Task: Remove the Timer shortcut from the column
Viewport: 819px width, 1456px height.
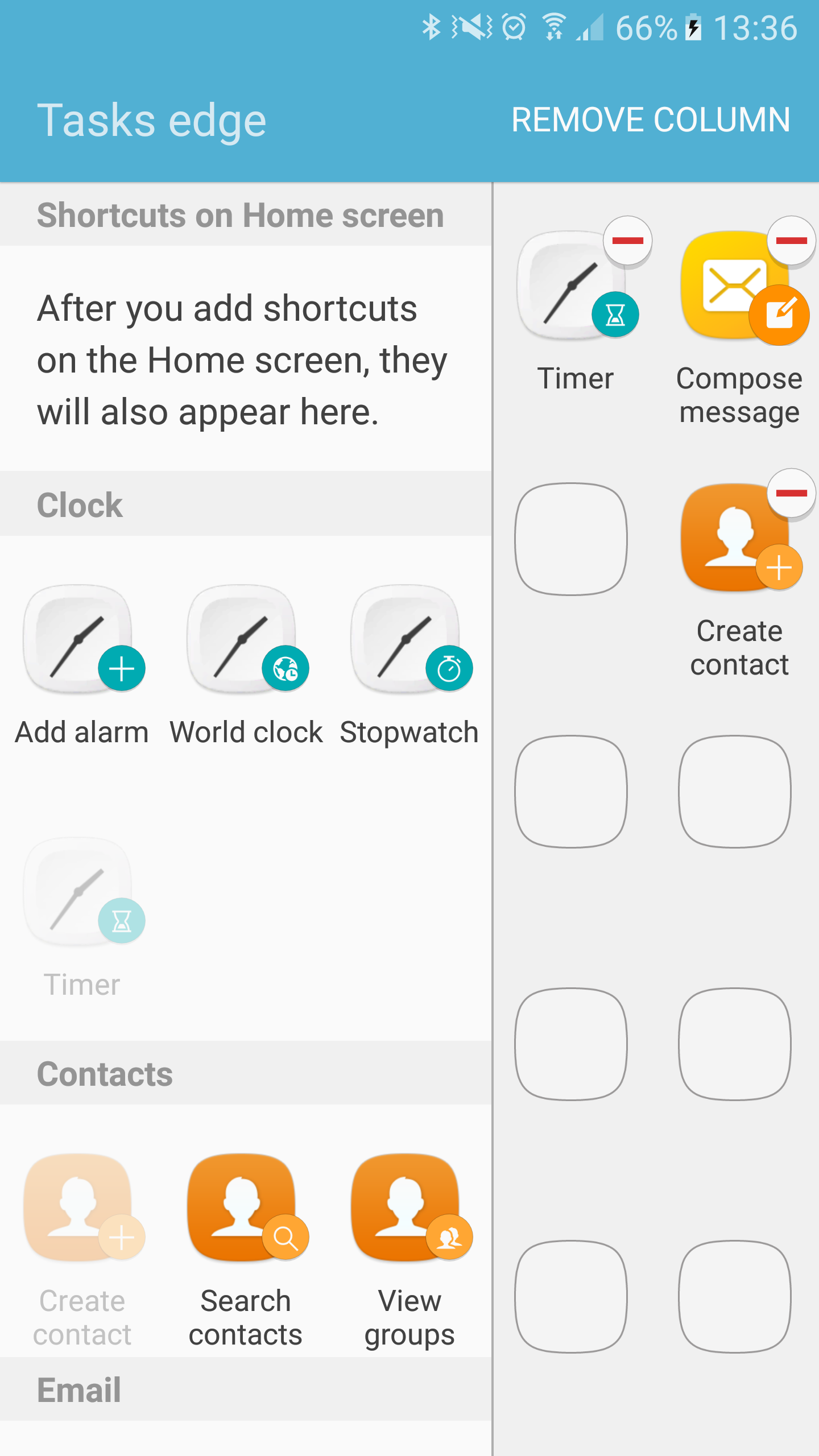Action: (627, 241)
